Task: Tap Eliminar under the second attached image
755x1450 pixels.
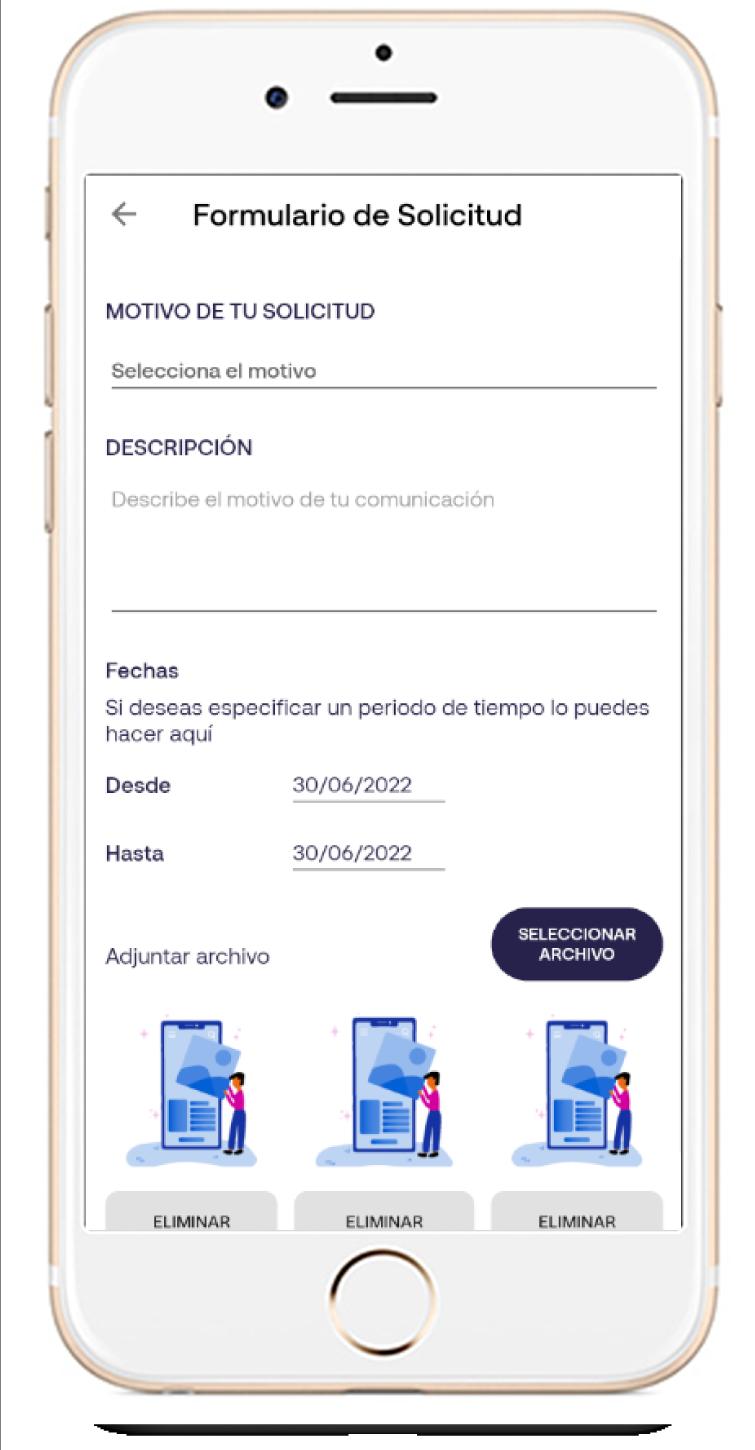Action: coord(384,1211)
